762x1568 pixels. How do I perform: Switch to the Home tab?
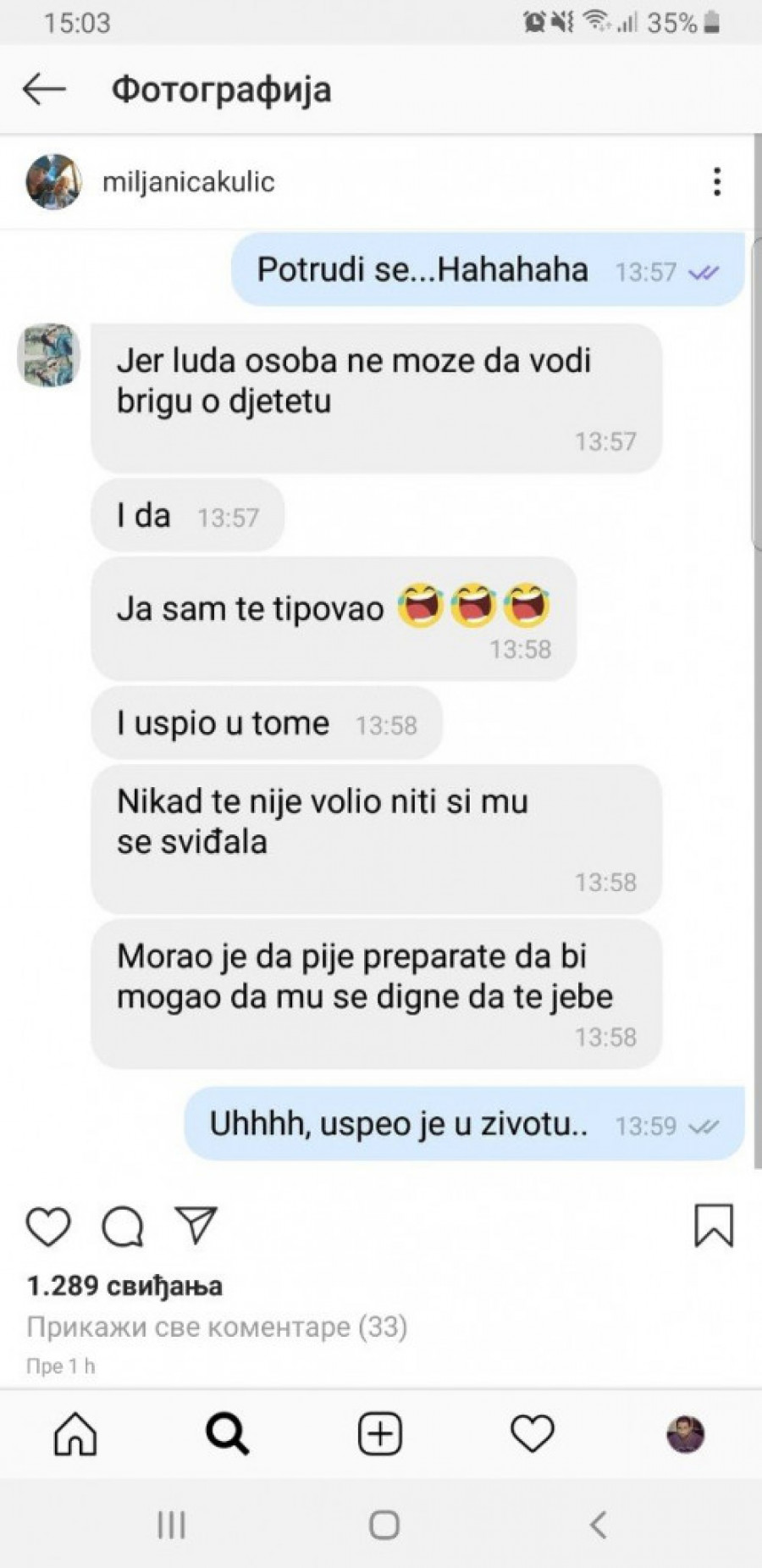point(75,1435)
